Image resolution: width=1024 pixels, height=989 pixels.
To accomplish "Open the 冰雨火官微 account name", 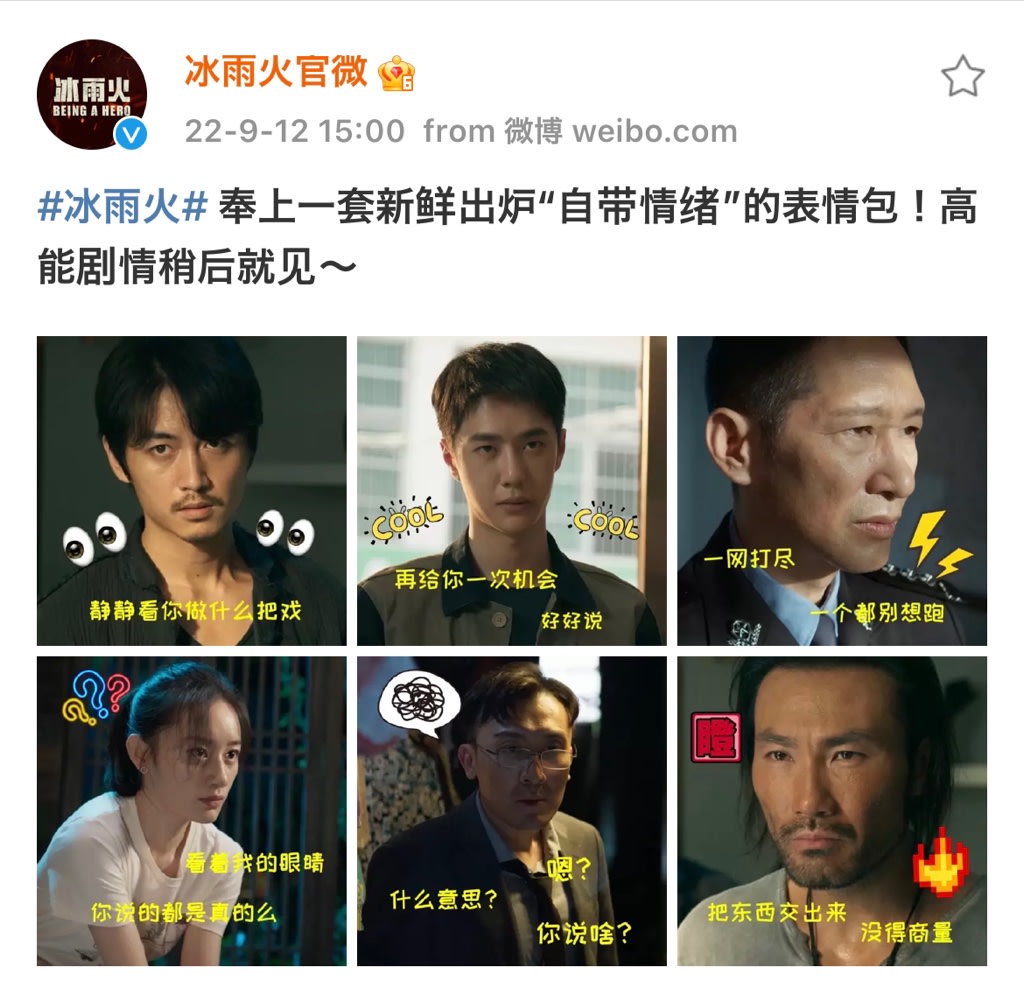I will tap(276, 72).
